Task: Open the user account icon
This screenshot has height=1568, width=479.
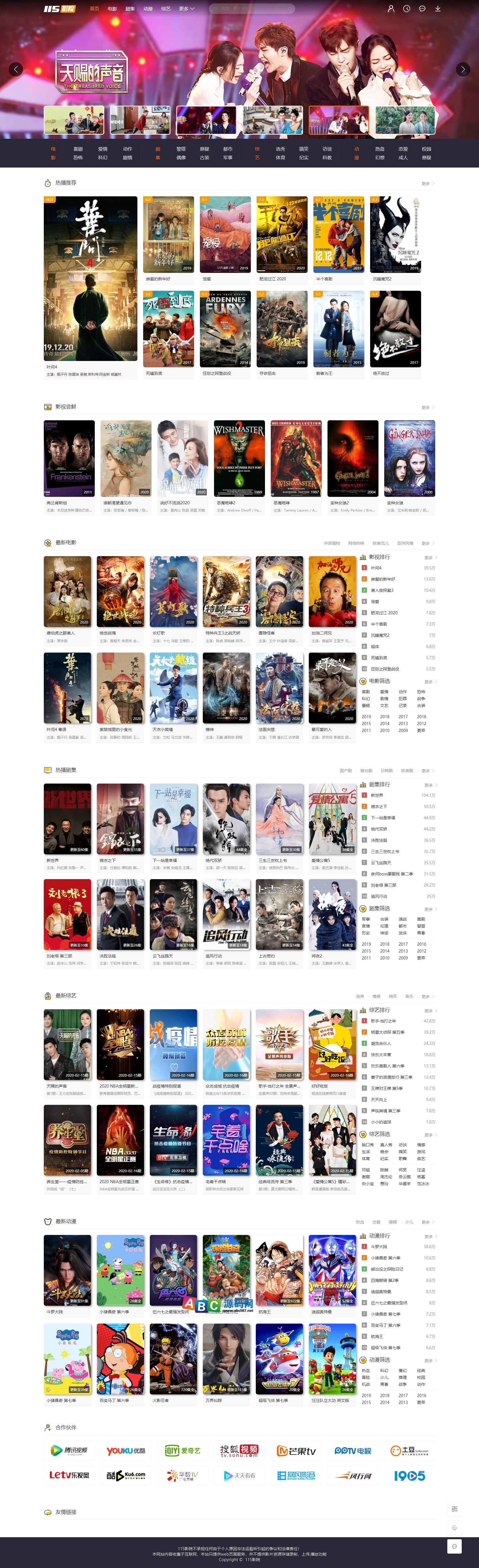Action: point(391,9)
